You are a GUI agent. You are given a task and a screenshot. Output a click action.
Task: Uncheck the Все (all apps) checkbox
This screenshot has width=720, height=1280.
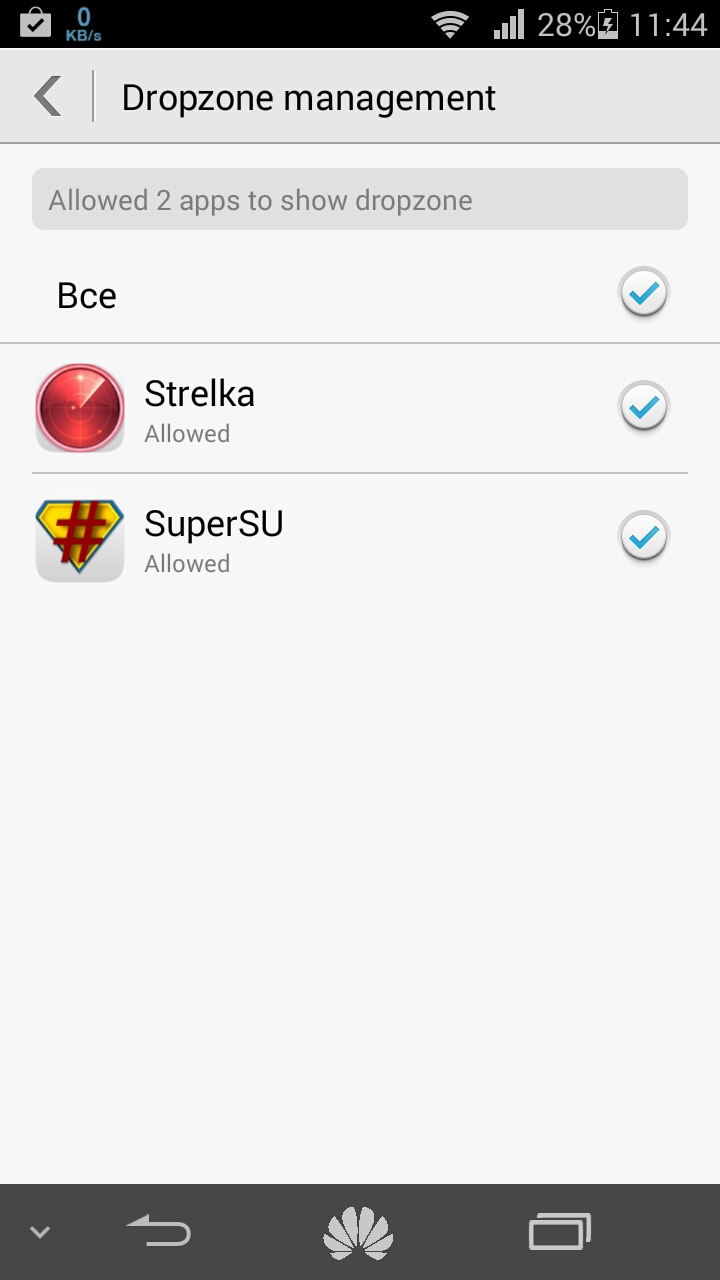(x=643, y=294)
